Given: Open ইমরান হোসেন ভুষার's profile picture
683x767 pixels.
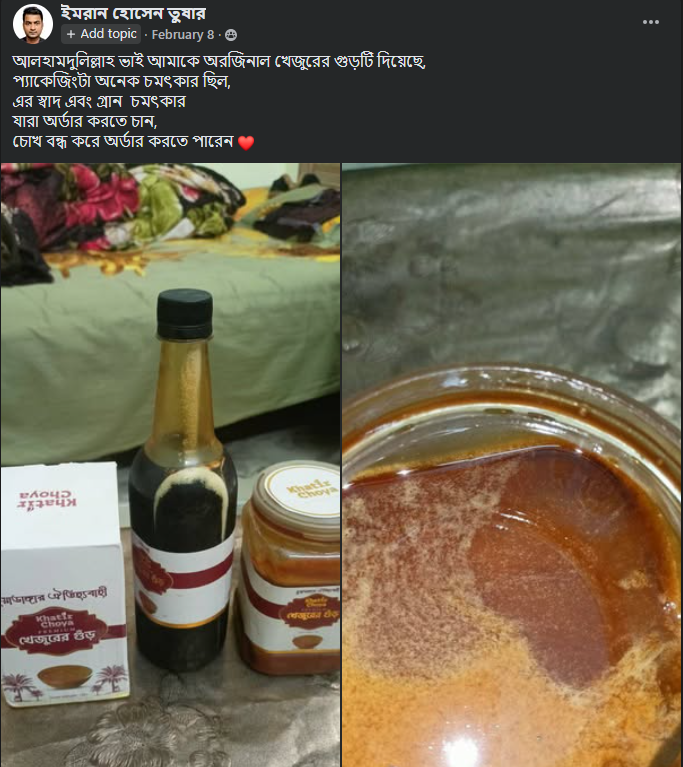Looking at the screenshot, I should click(x=33, y=23).
